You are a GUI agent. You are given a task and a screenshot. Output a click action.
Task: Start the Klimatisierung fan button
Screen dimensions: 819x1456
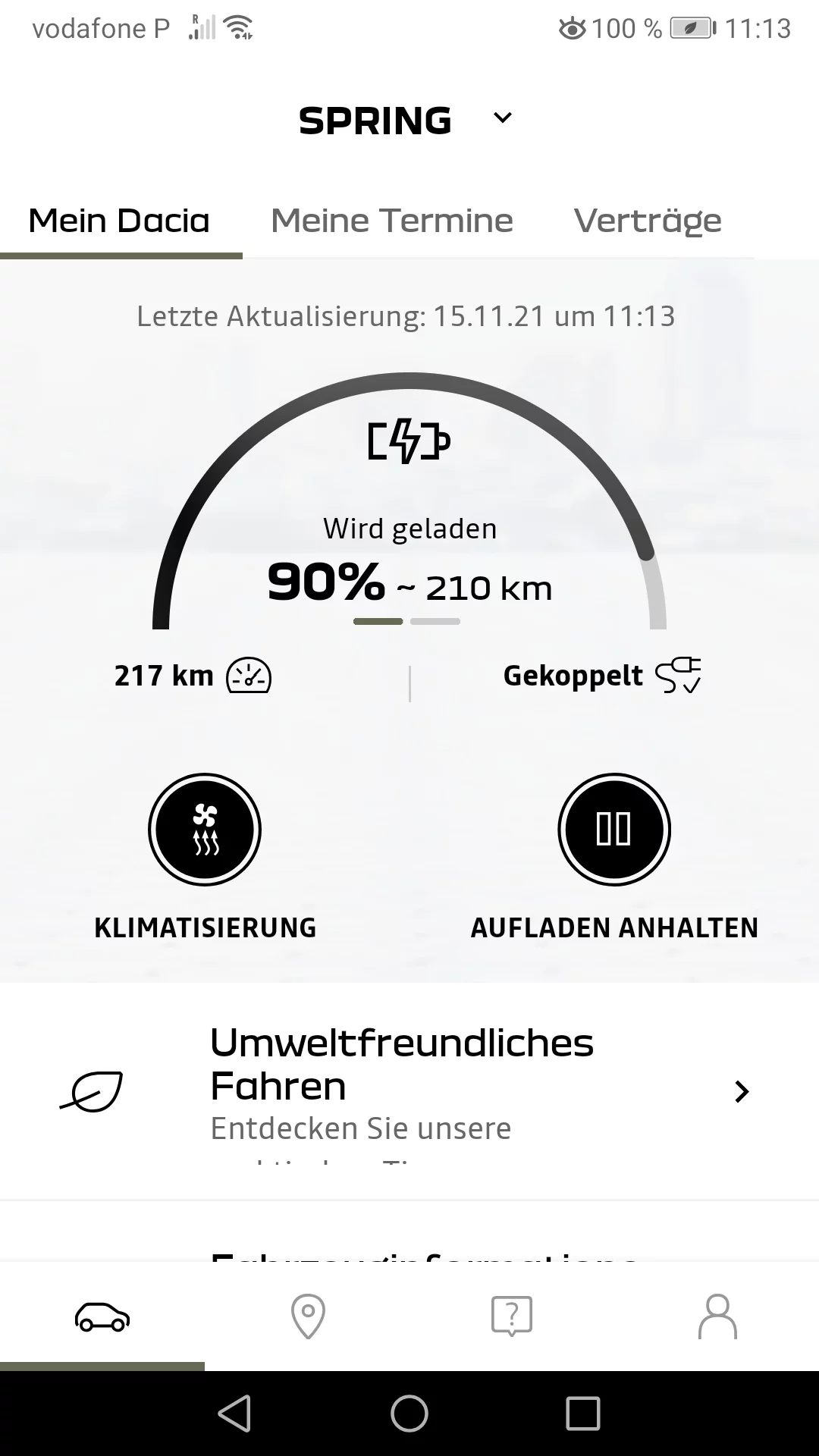pyautogui.click(x=205, y=829)
